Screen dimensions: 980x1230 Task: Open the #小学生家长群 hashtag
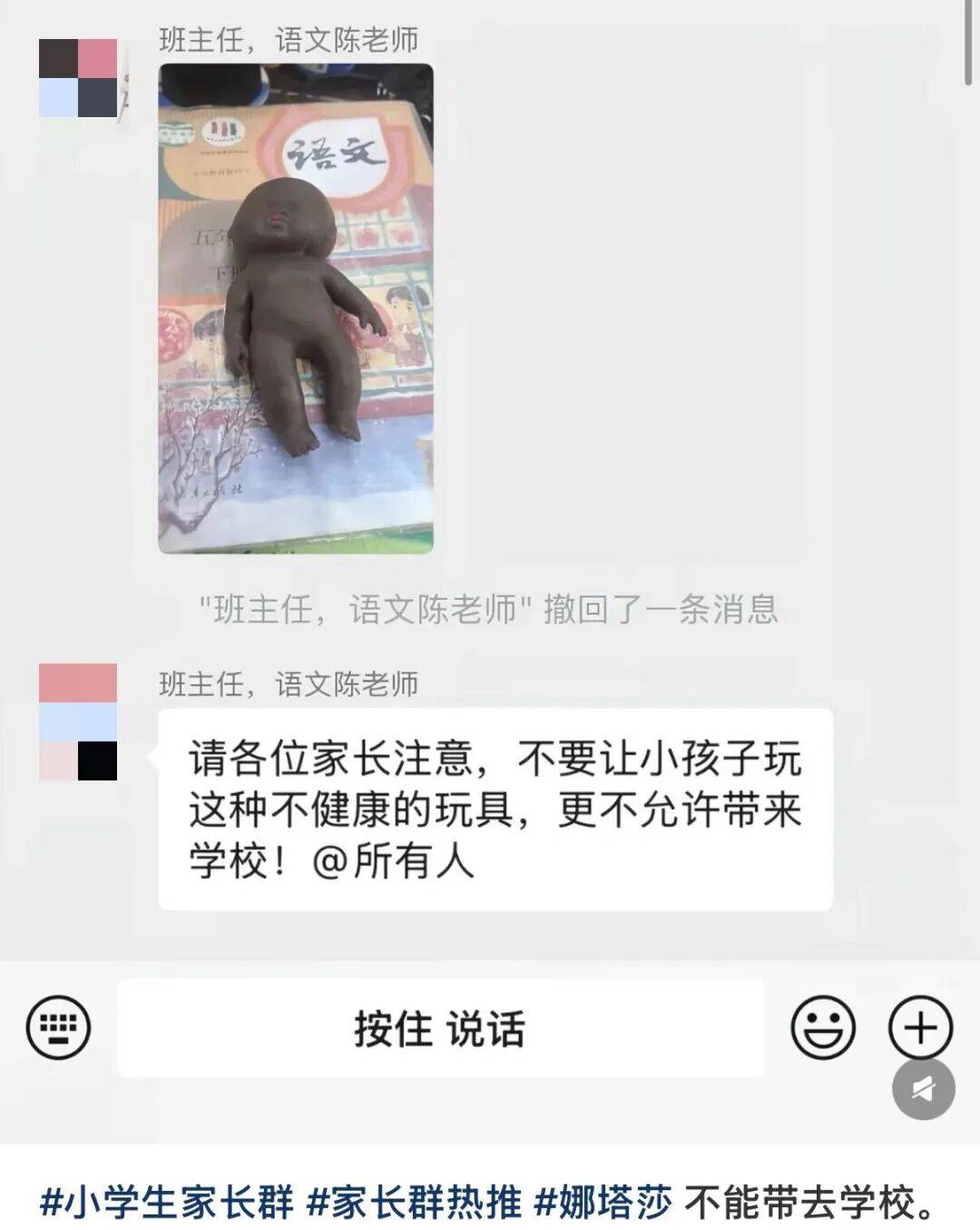168,1202
